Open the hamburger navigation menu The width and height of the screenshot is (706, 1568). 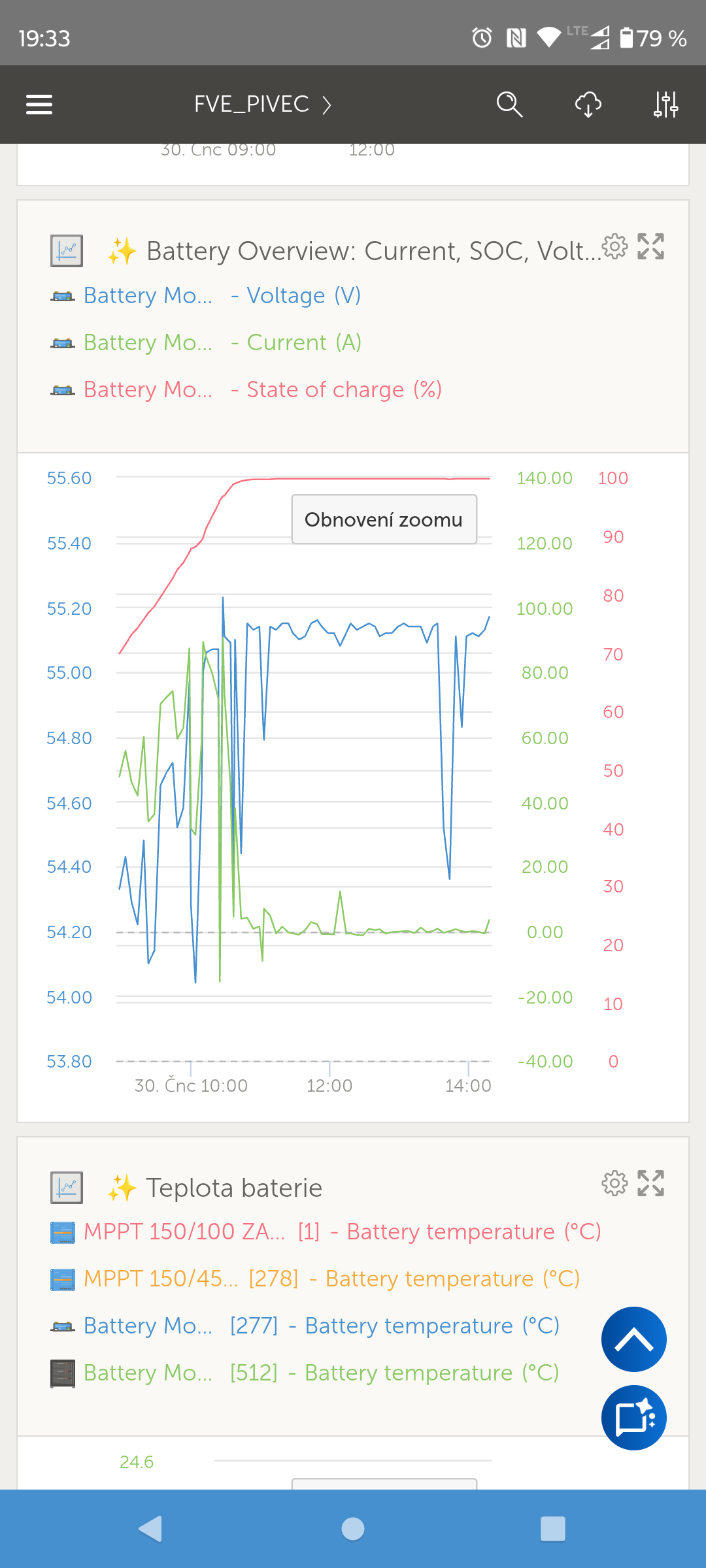click(39, 105)
